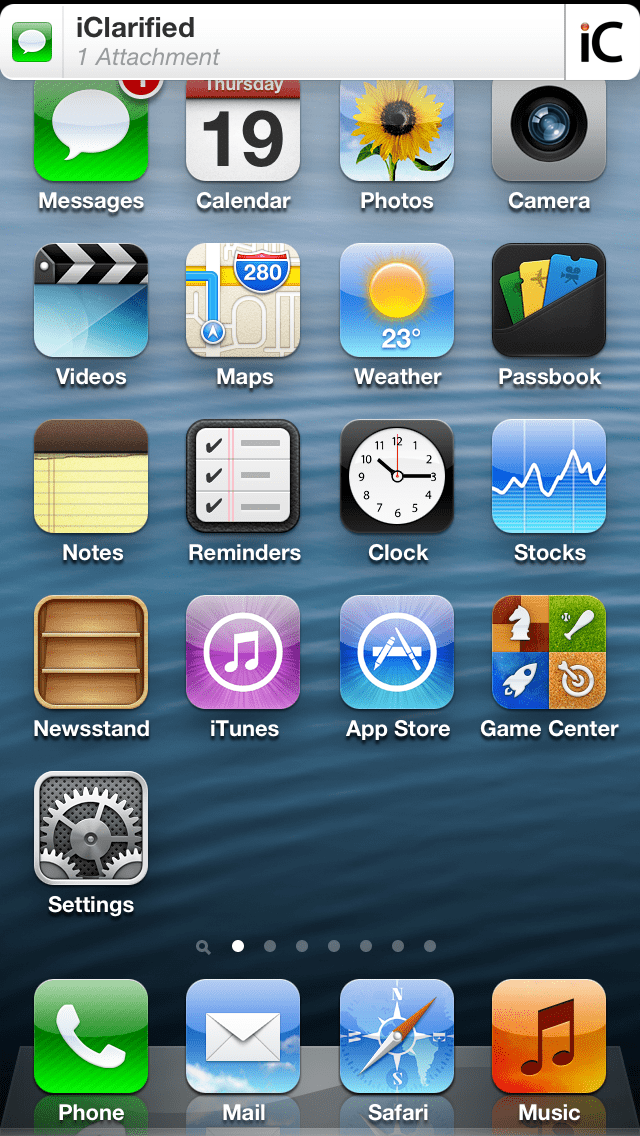Open Maps
This screenshot has height=1136, width=640.
[243, 301]
